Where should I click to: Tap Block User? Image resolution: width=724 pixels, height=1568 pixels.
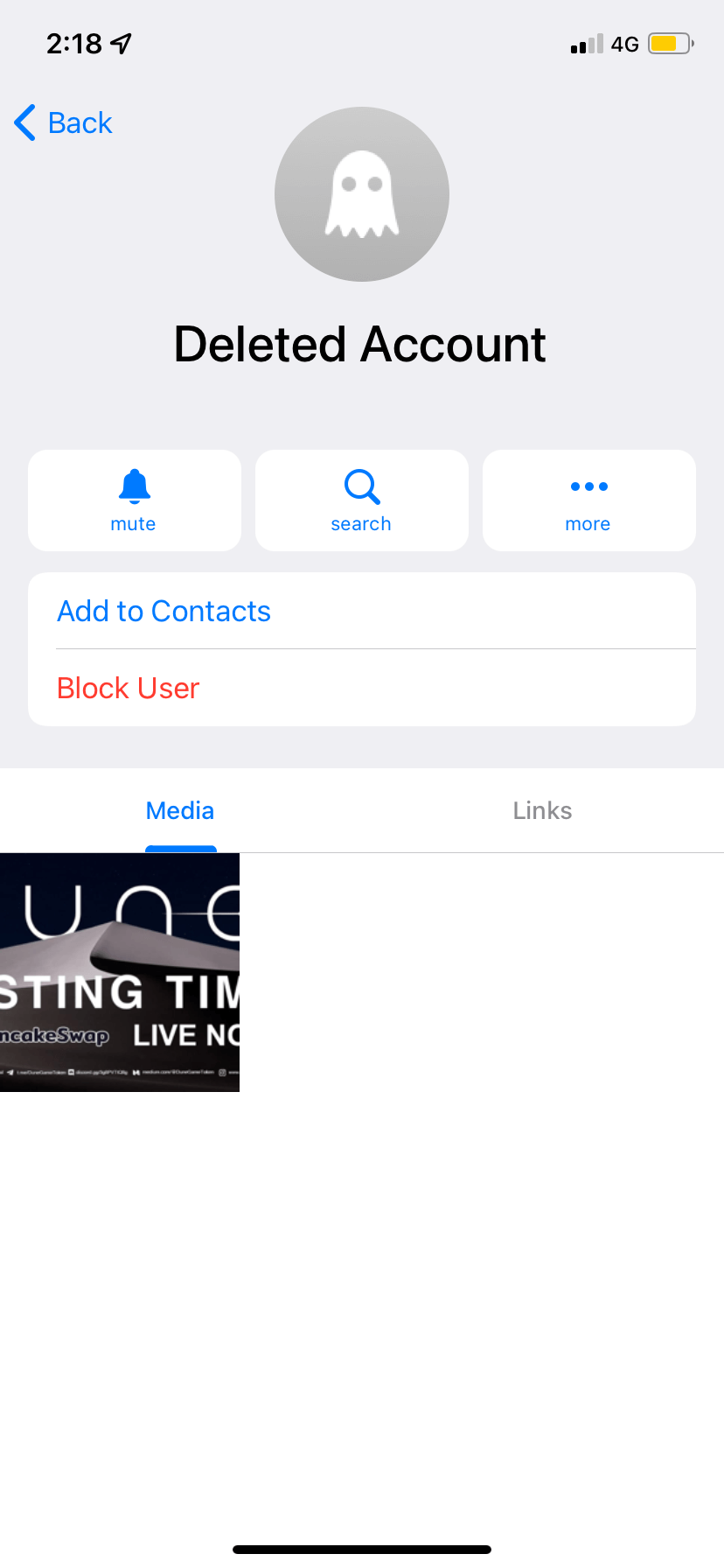(x=129, y=688)
